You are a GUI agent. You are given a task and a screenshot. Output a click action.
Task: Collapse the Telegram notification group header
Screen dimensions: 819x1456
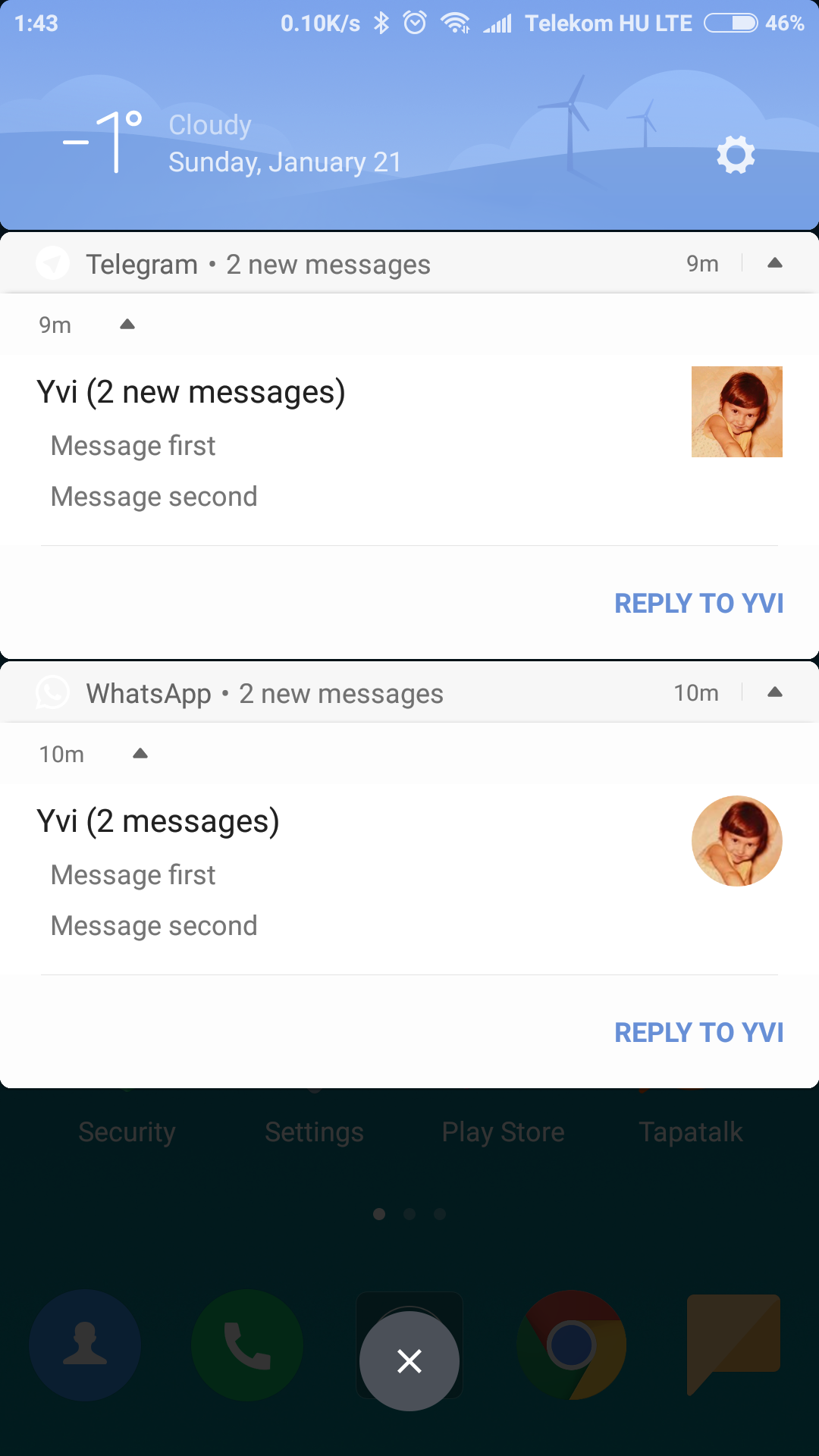(x=774, y=263)
